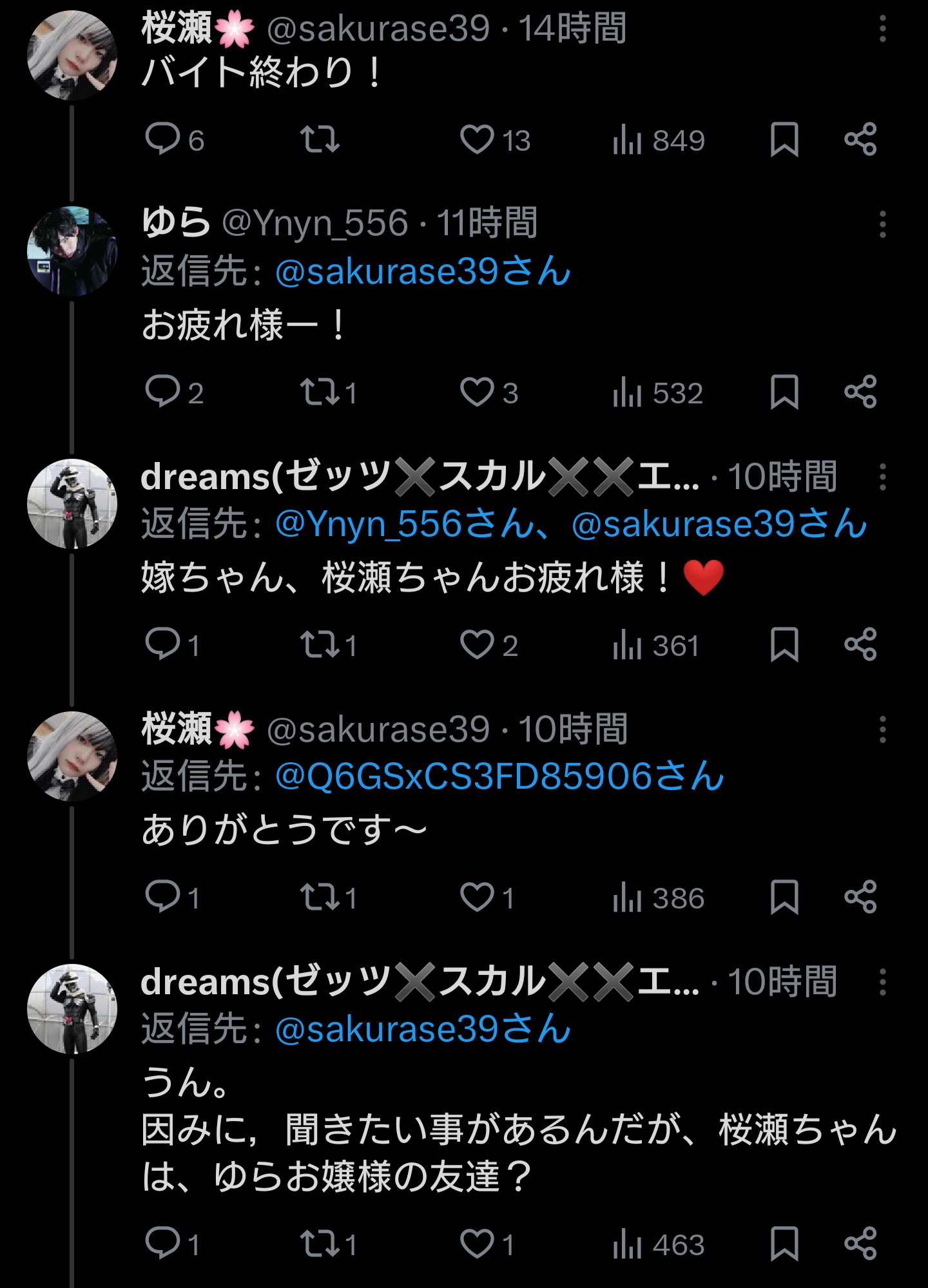
Task: Open @Q6GSxCS3FD85906 mention link
Action: 499,776
